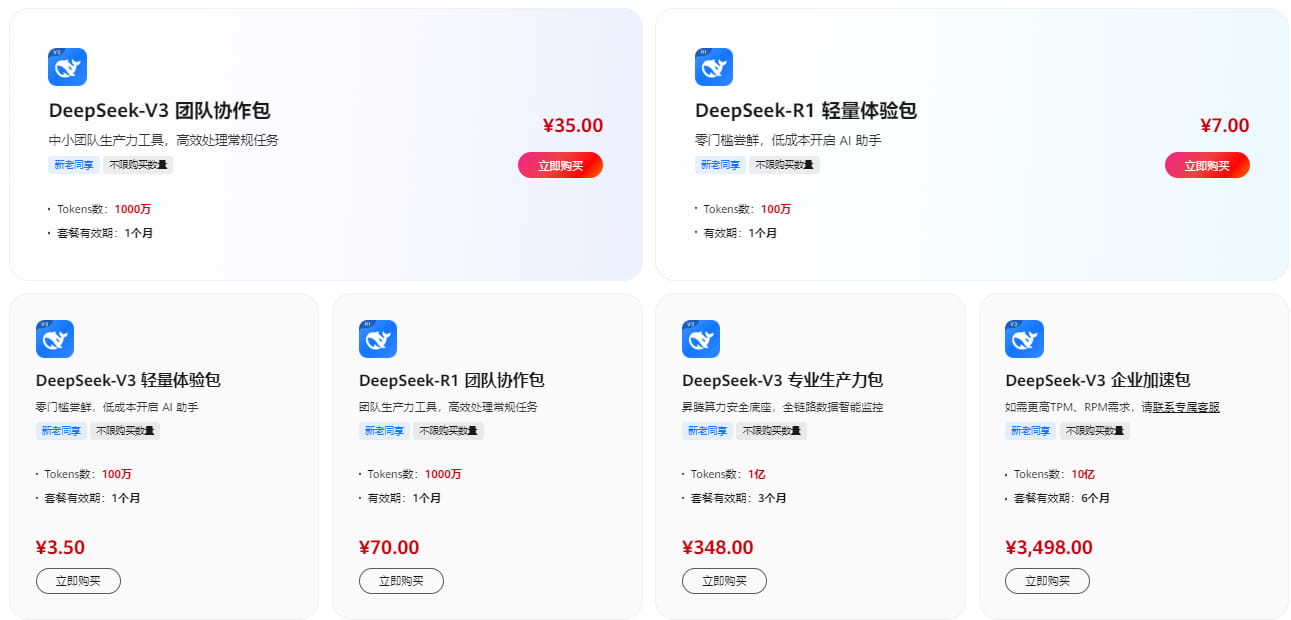Purchase the DeepSeek-V3 轻量体验包 at ¥3.50
Viewport: 1291px width, 620px height.
click(78, 581)
